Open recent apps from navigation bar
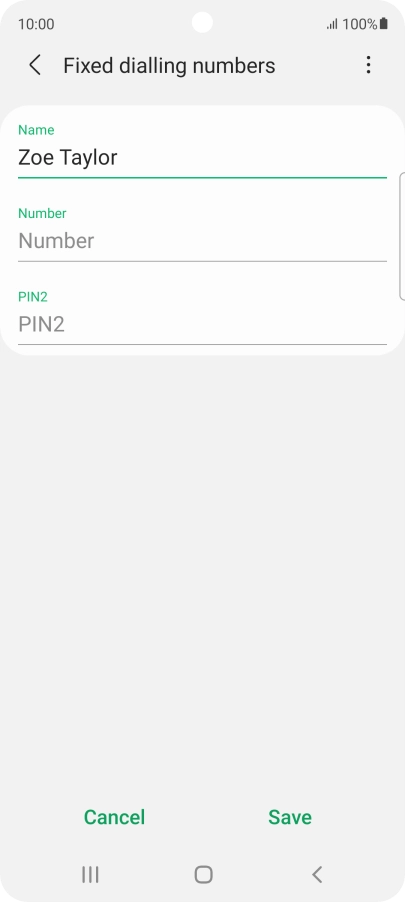This screenshot has height=902, width=405. coord(90,874)
